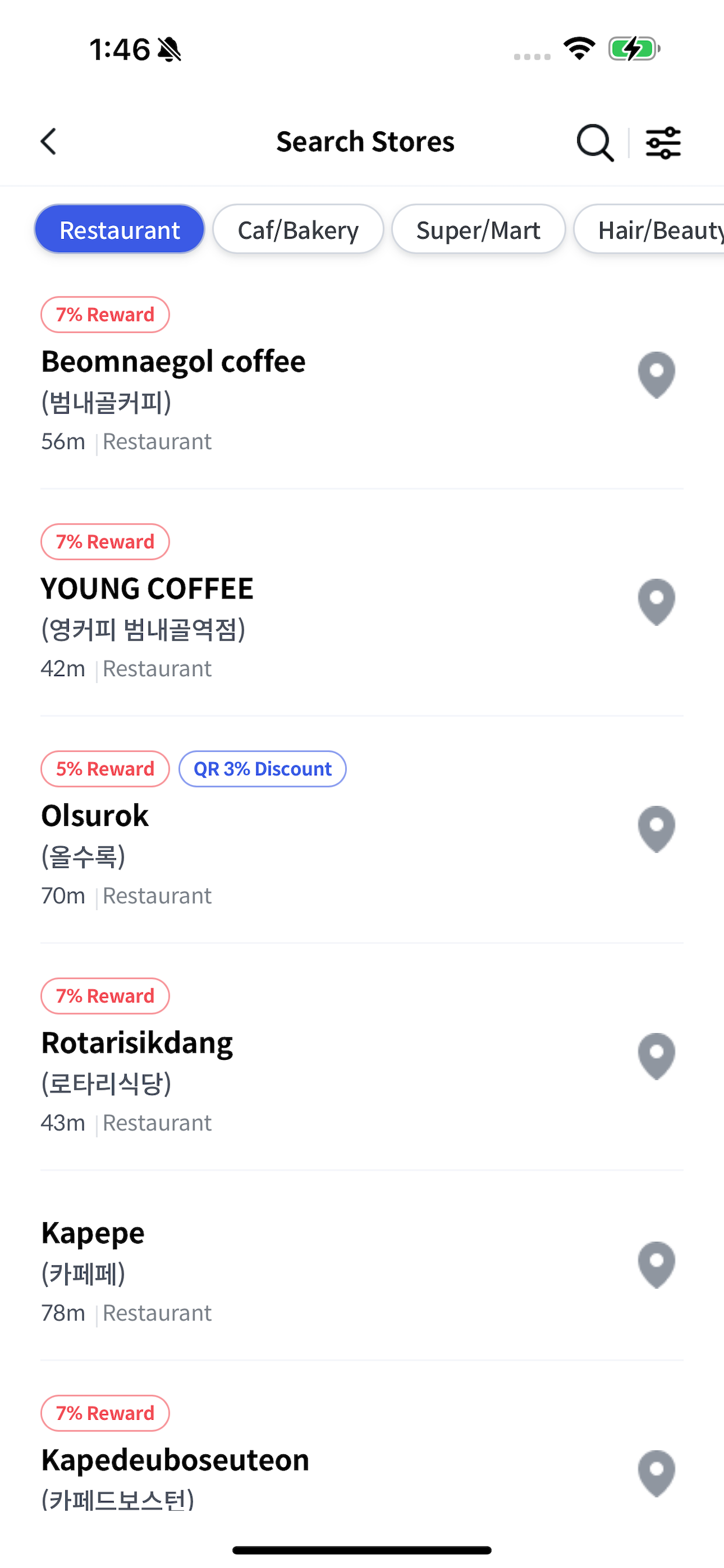Tap the location pin for Kapepe

click(x=656, y=1265)
